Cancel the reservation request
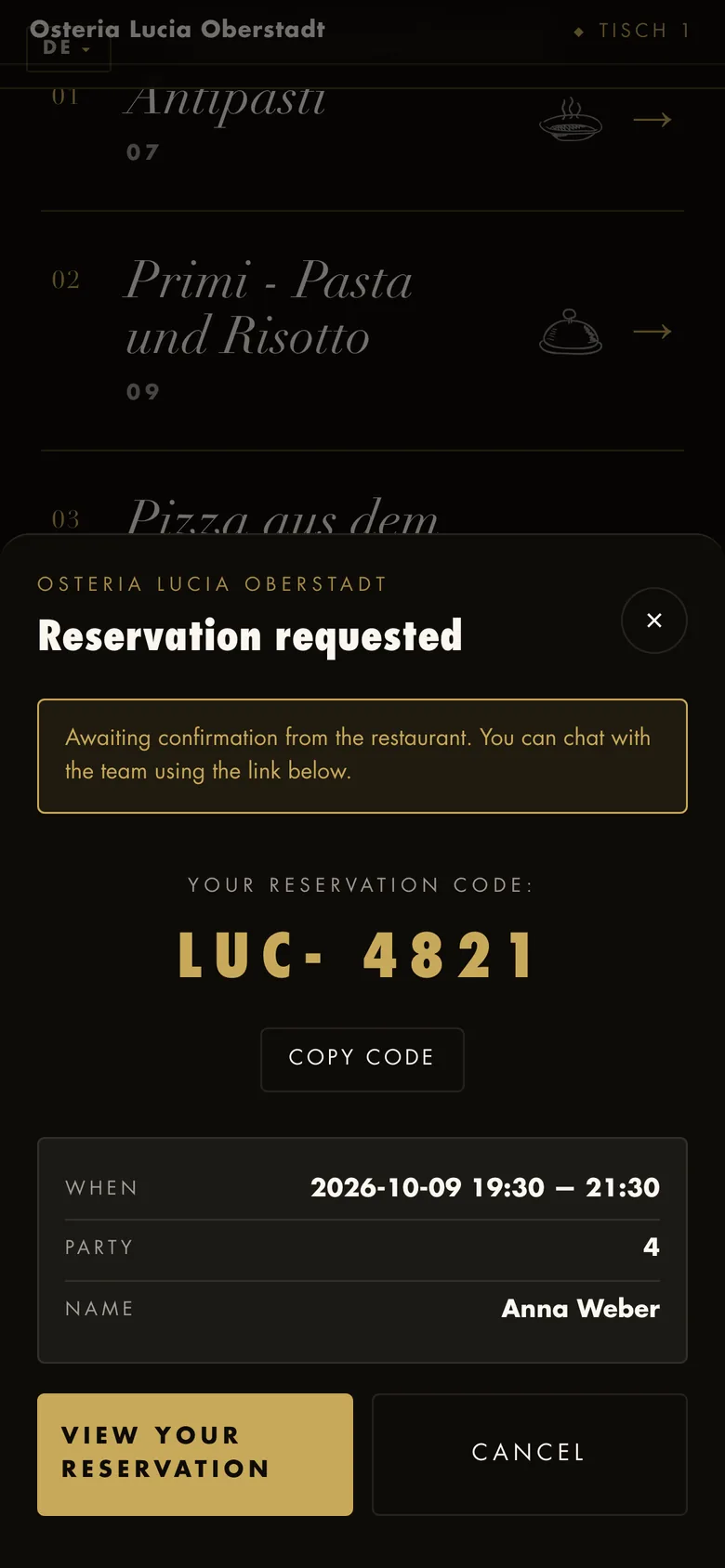This screenshot has width=725, height=1568. 530,1455
